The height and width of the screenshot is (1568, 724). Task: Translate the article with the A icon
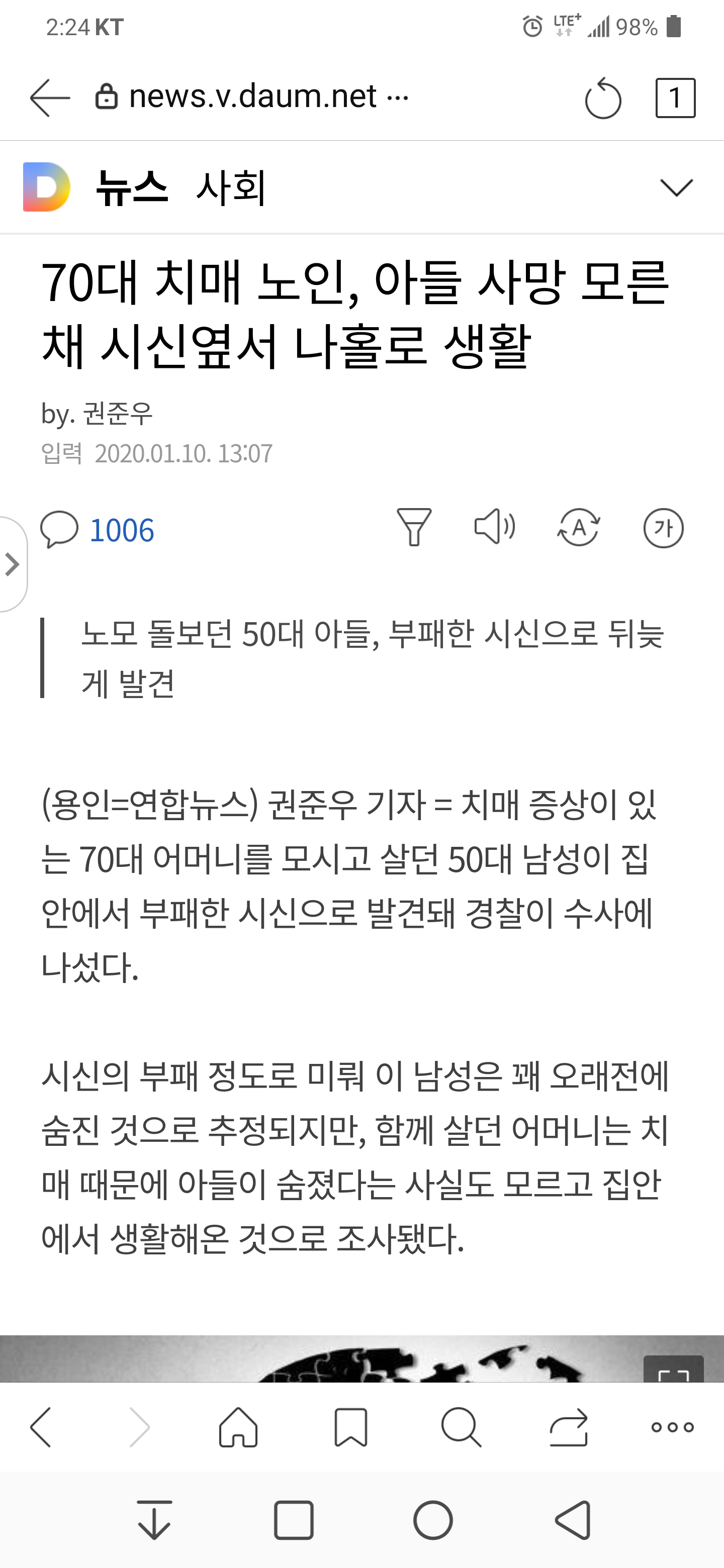coord(579,527)
